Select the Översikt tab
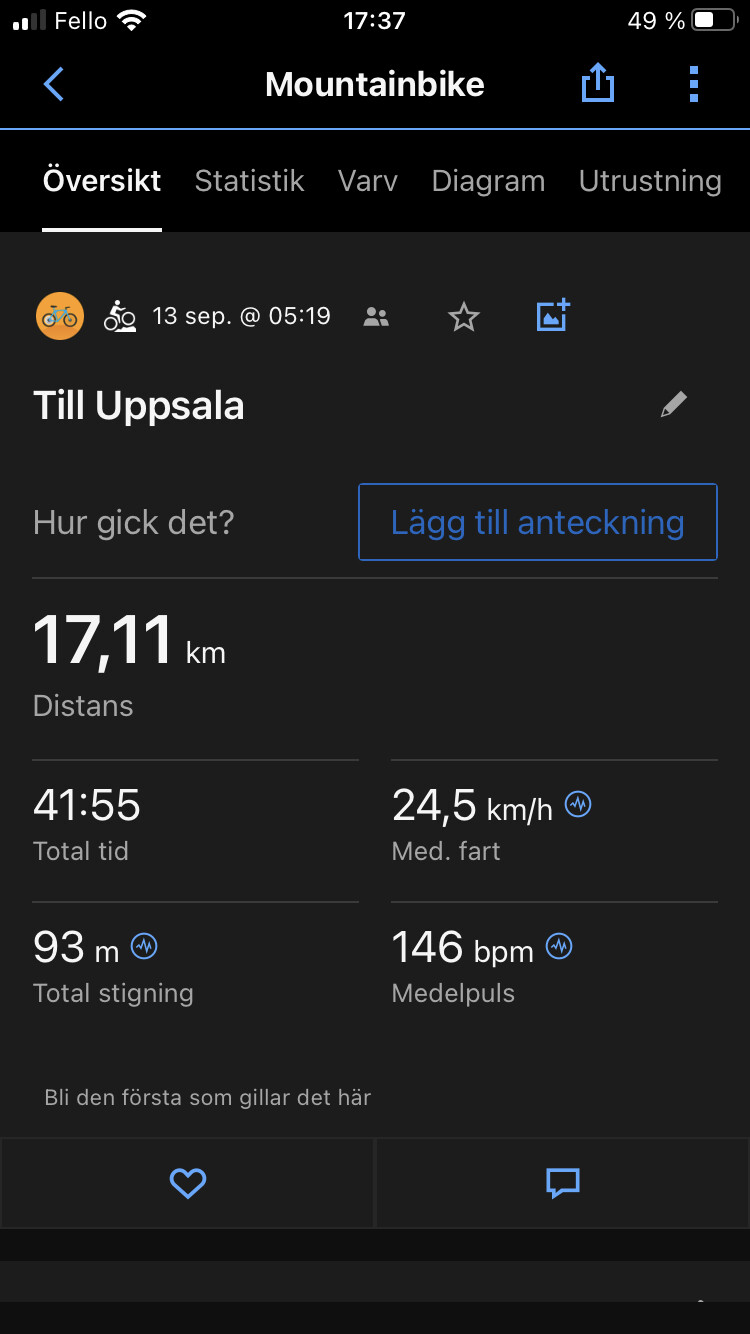Screen dimensions: 750x1334 [x=102, y=181]
